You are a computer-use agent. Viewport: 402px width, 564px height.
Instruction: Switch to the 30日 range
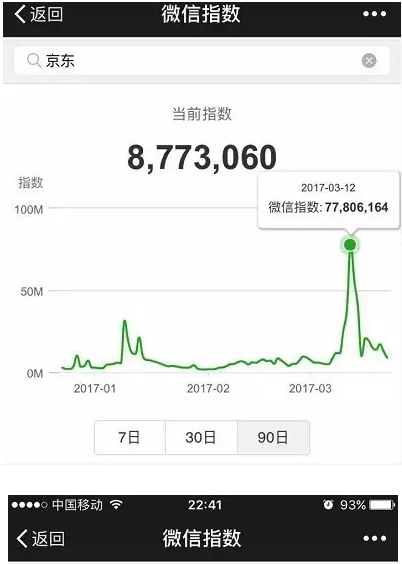(x=201, y=437)
